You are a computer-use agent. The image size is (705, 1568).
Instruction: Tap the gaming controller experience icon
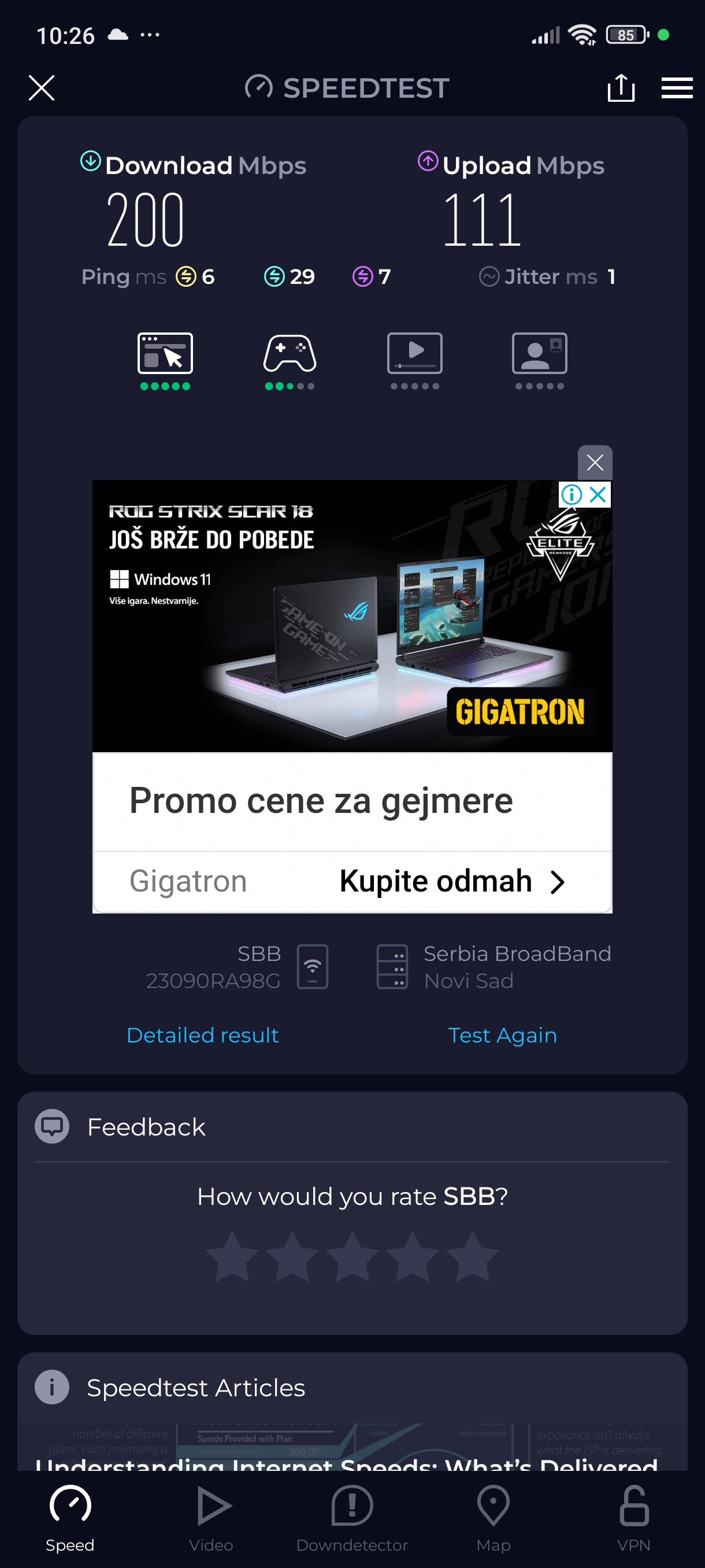290,354
